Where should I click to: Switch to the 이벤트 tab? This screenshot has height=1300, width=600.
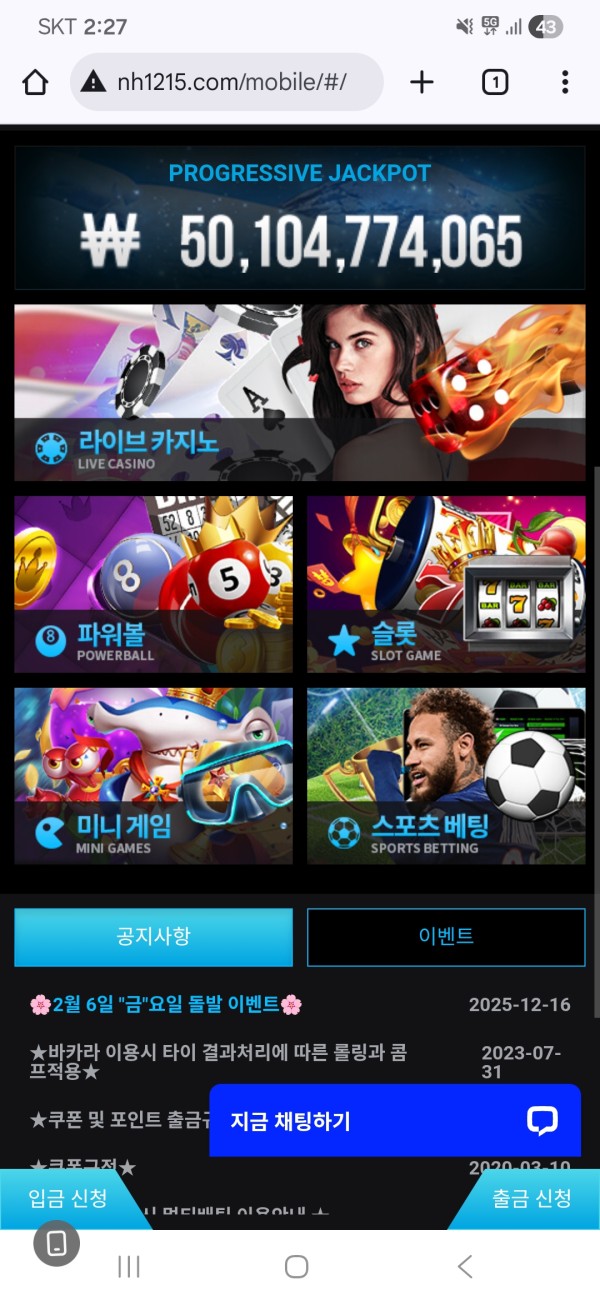click(x=446, y=937)
